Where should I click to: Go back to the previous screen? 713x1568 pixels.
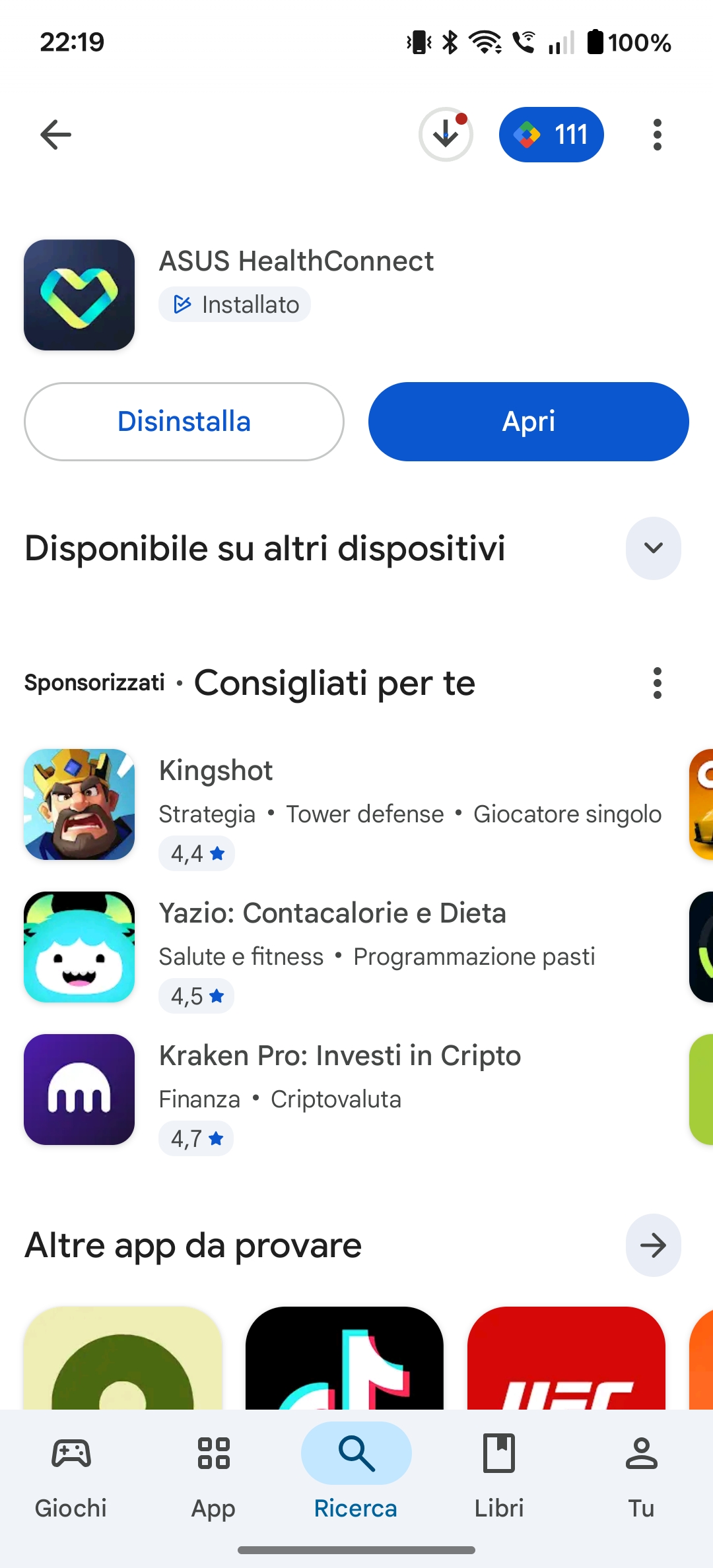55,135
